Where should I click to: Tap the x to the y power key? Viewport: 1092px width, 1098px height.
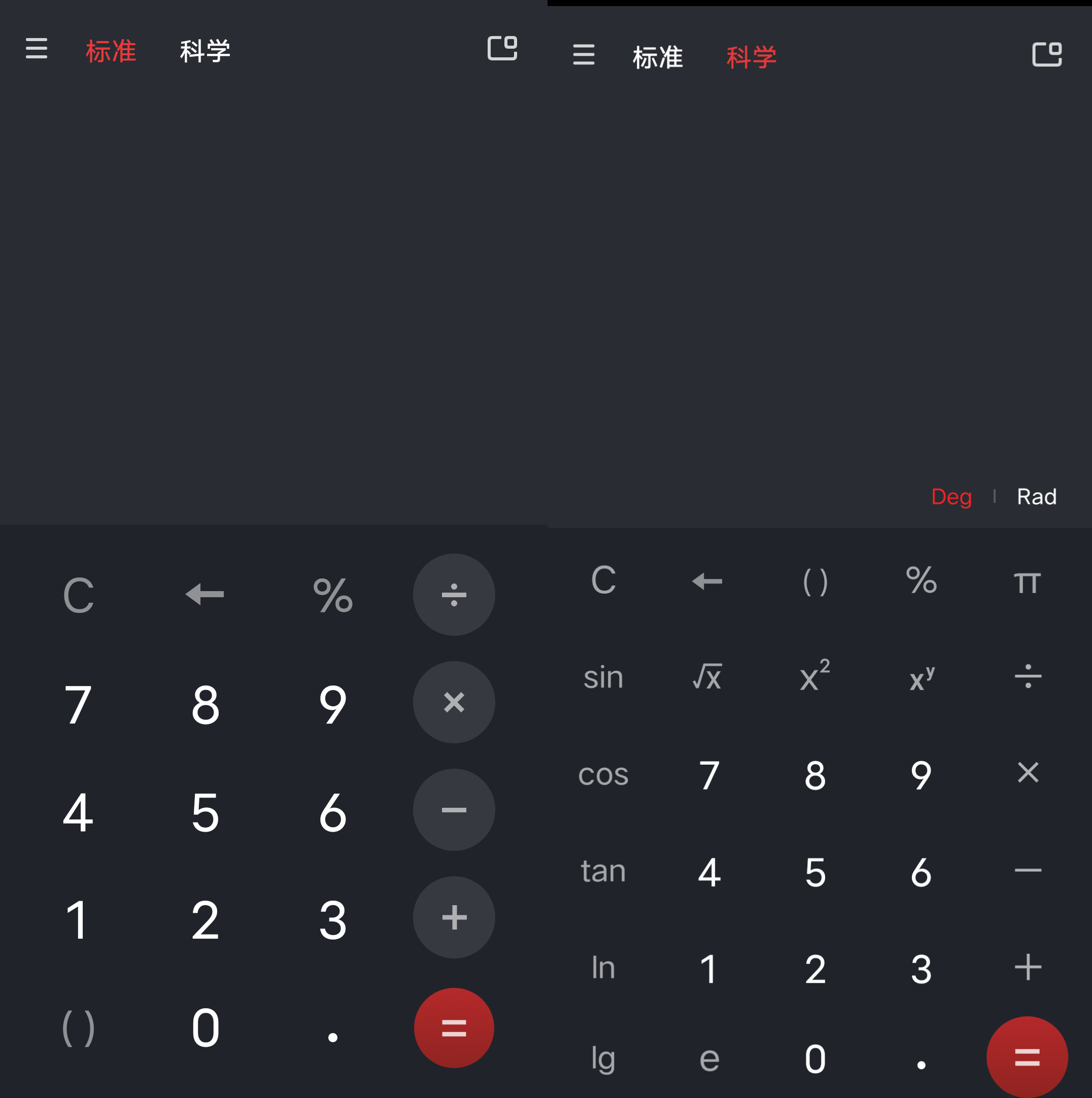922,677
